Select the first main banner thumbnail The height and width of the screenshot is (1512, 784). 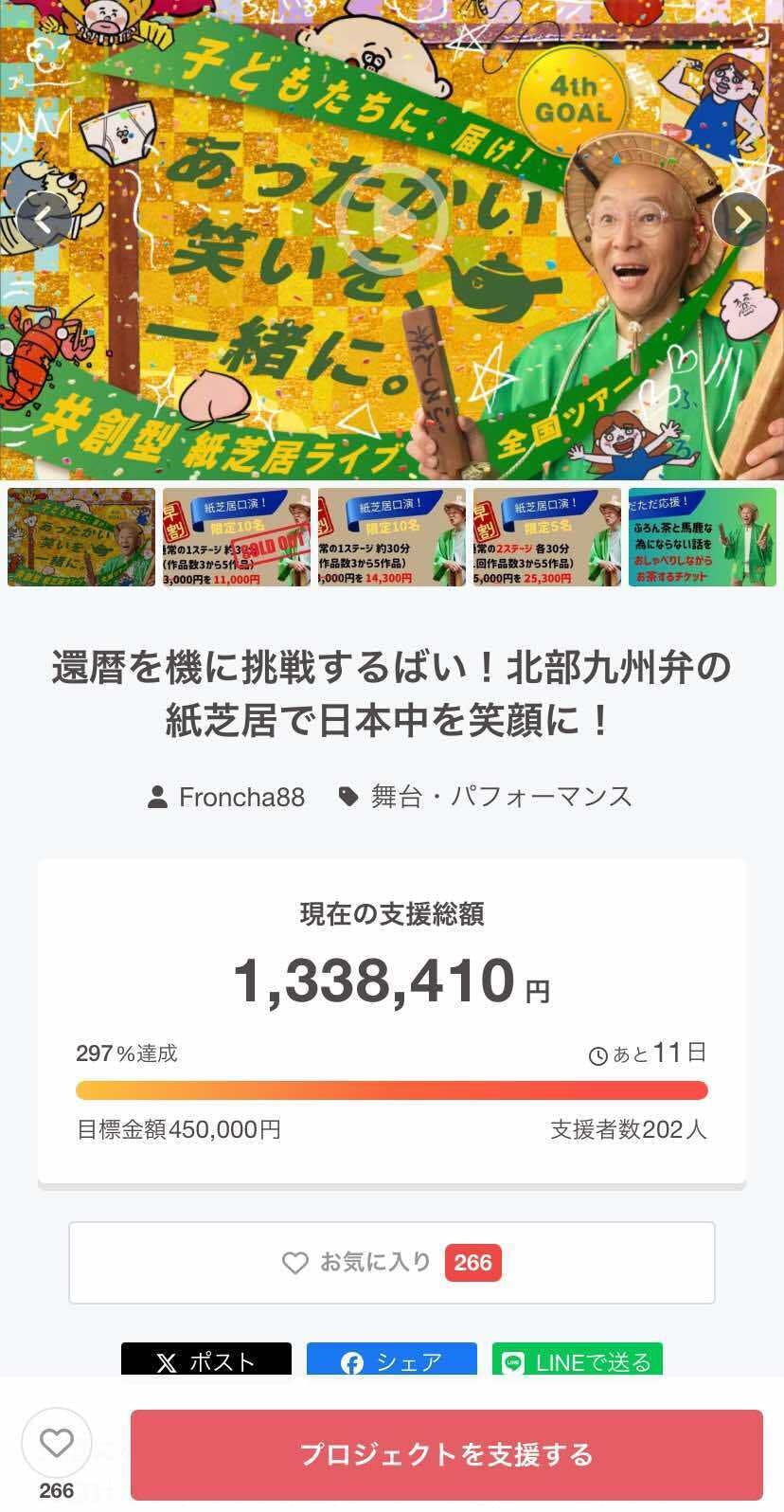[81, 537]
